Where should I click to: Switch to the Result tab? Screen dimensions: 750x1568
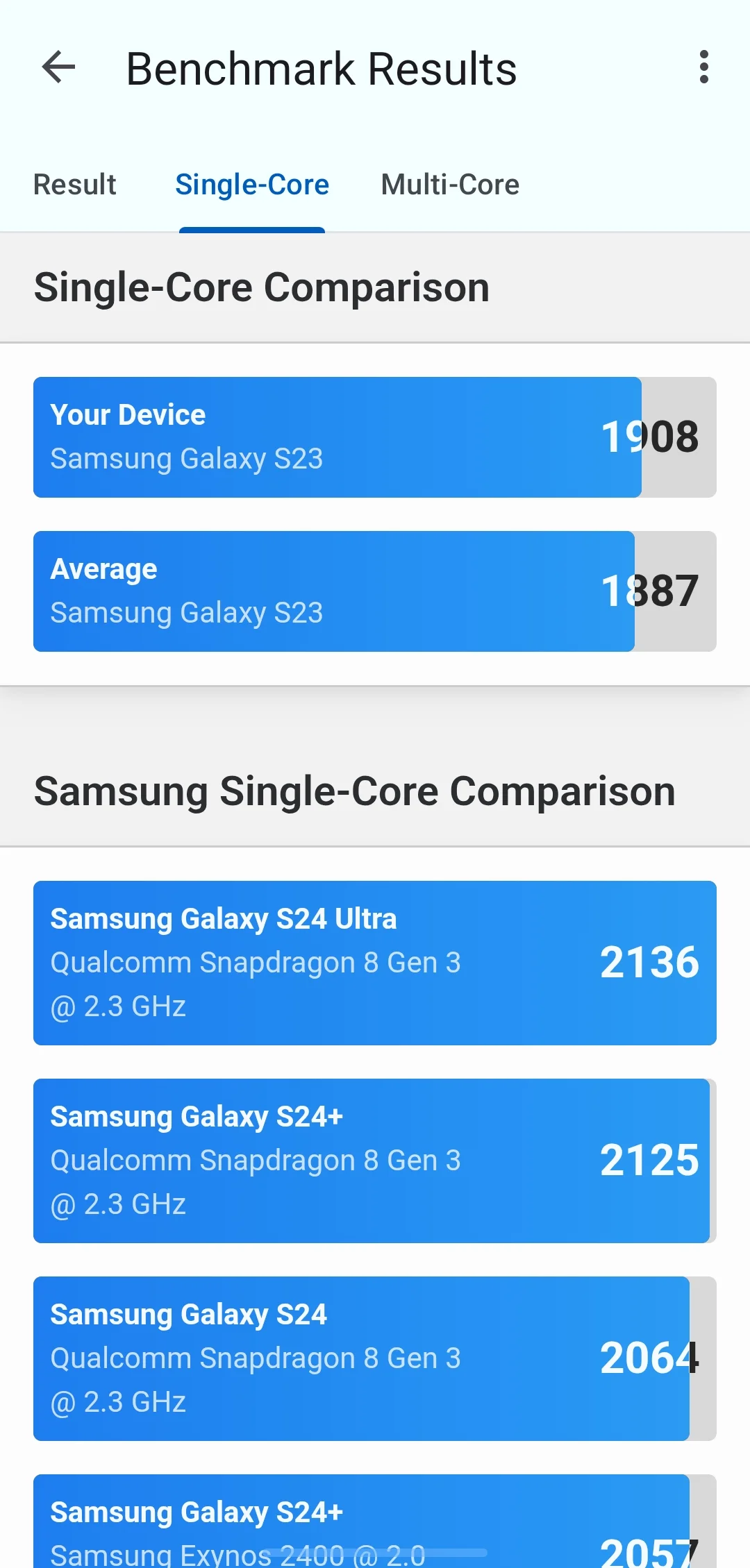(x=75, y=185)
